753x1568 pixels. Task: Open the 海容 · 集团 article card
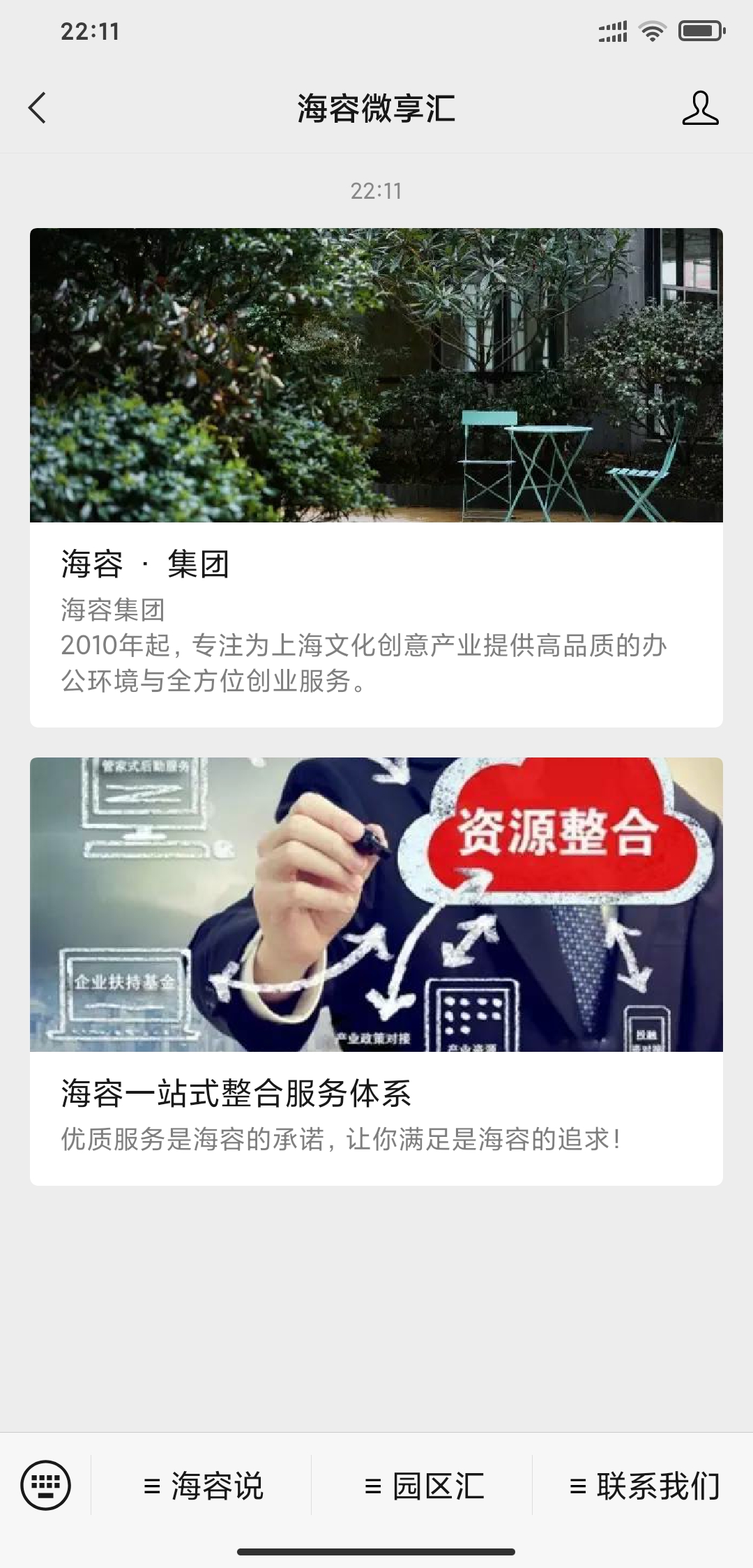(376, 477)
